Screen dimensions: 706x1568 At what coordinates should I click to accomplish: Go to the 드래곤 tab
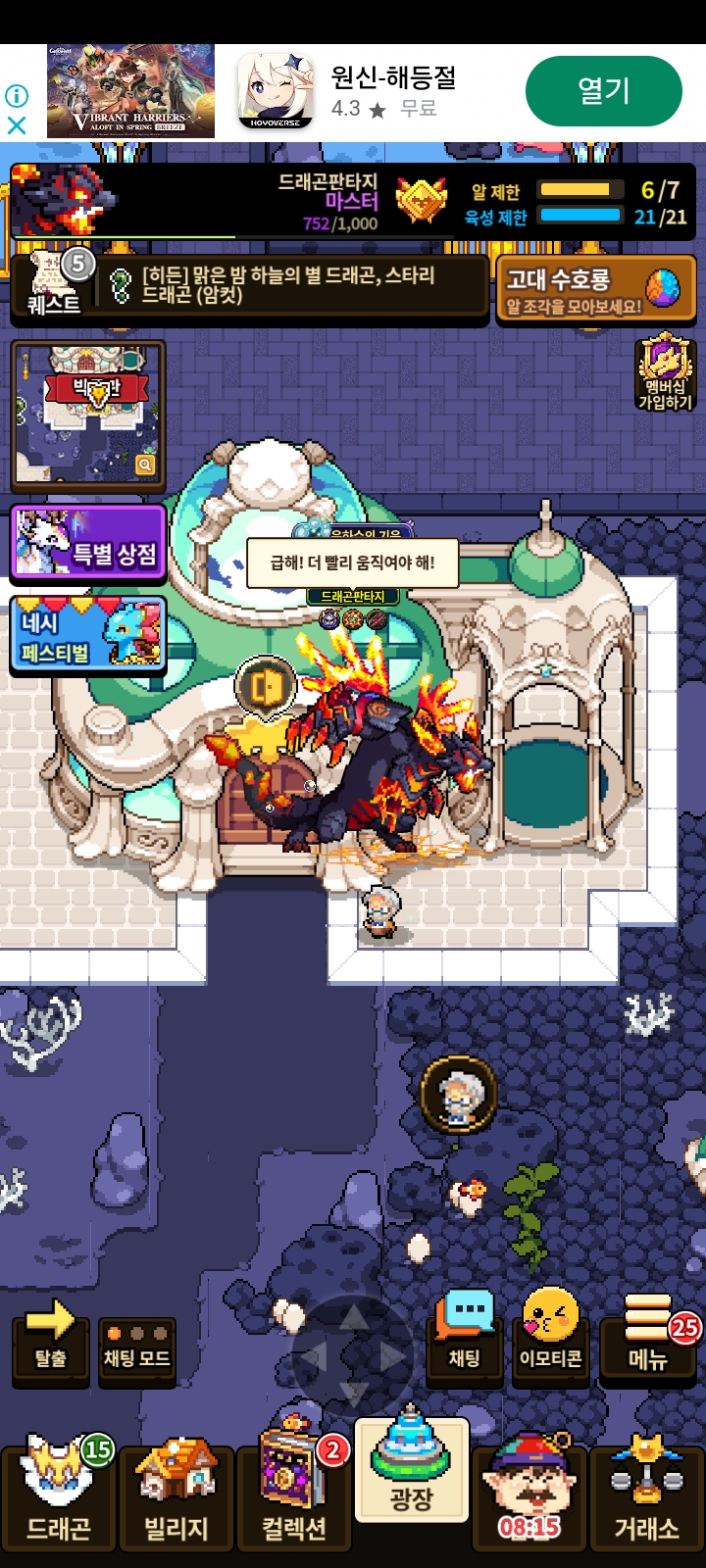pyautogui.click(x=59, y=1493)
